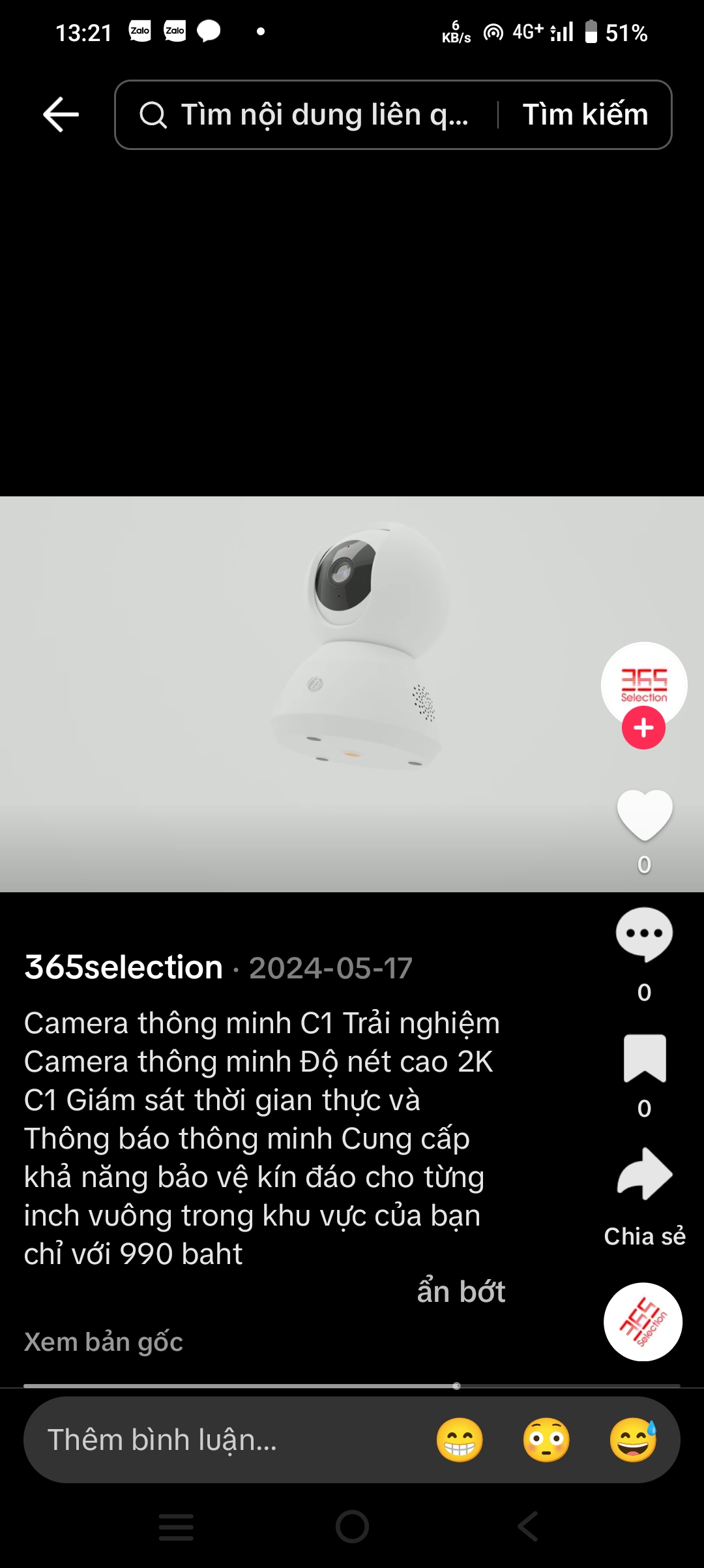The width and height of the screenshot is (704, 1568).
Task: View original caption via Xem bản gốc
Action: tap(104, 1342)
